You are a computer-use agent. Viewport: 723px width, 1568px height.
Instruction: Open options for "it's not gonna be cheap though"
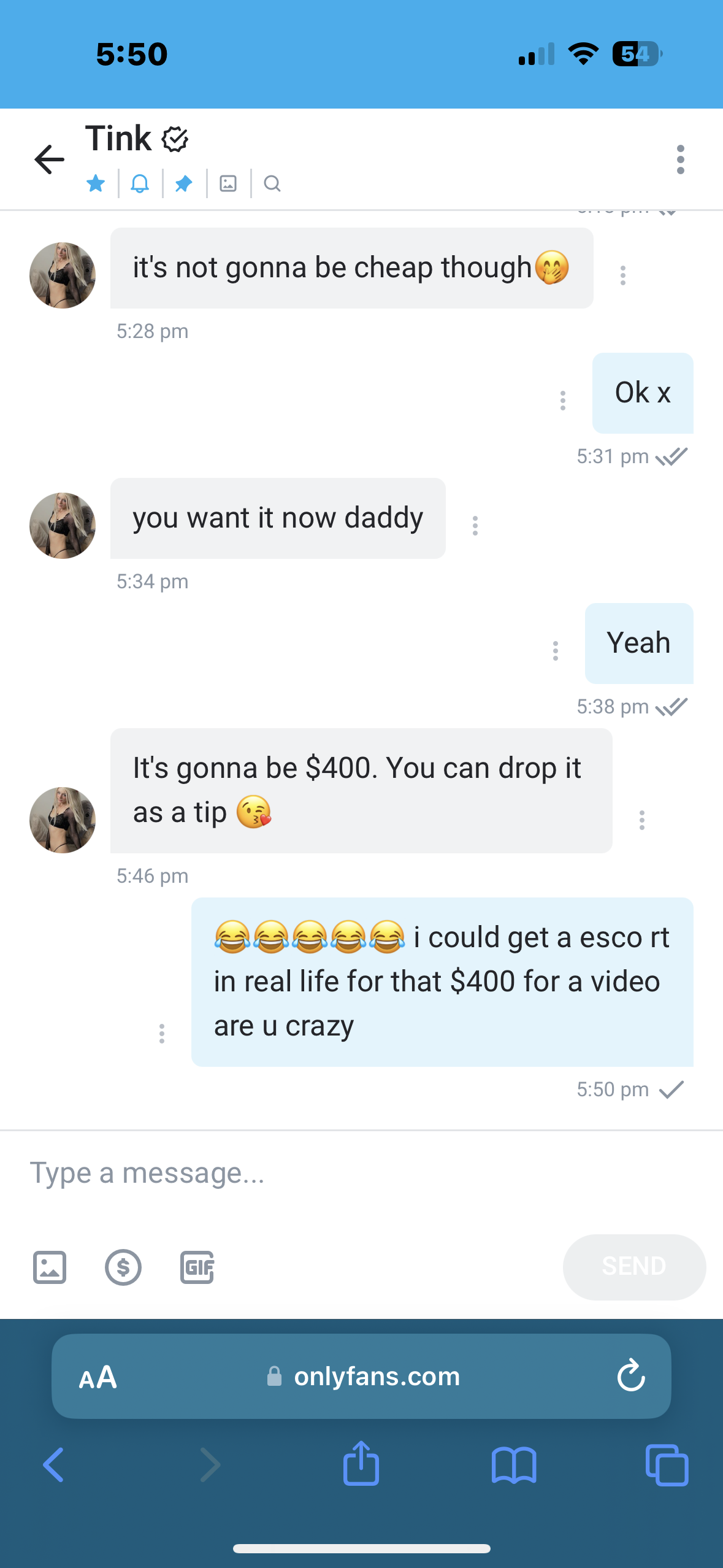click(623, 275)
